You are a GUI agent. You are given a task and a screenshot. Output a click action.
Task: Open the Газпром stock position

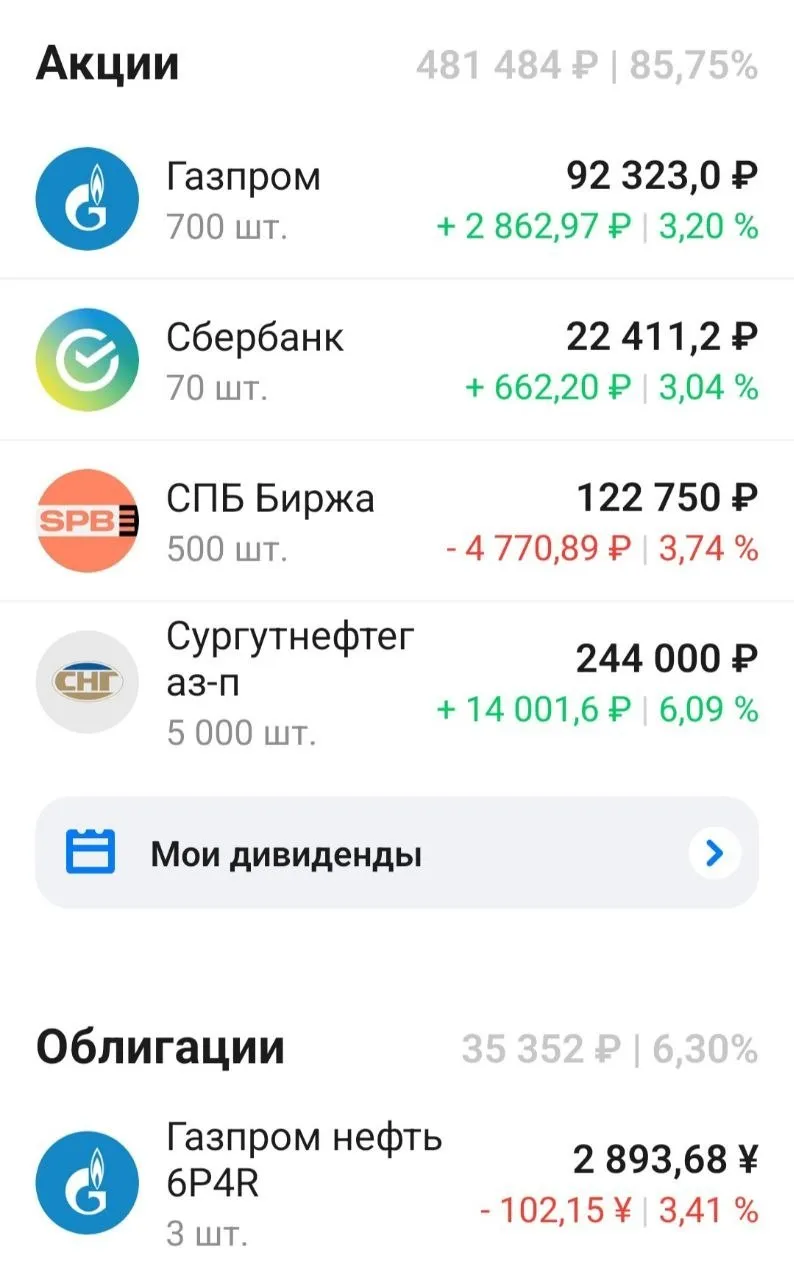point(397,200)
